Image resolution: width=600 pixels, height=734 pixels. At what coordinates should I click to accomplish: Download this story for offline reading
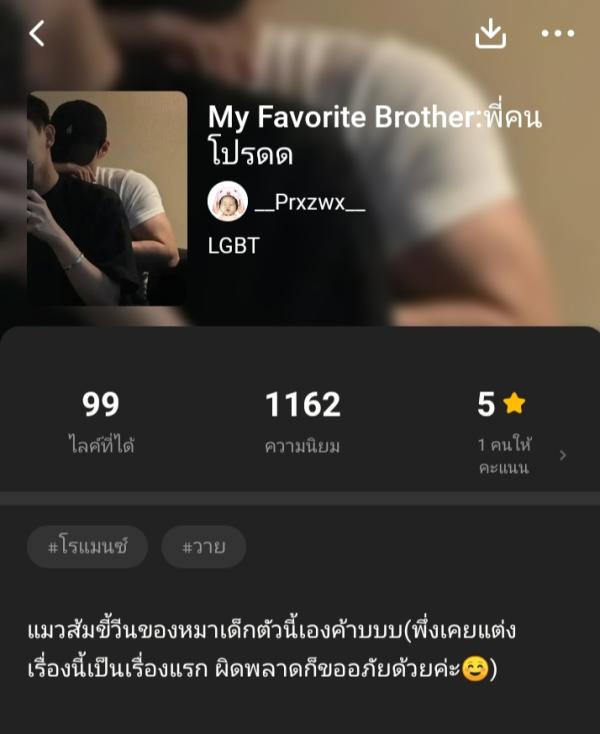click(x=490, y=34)
